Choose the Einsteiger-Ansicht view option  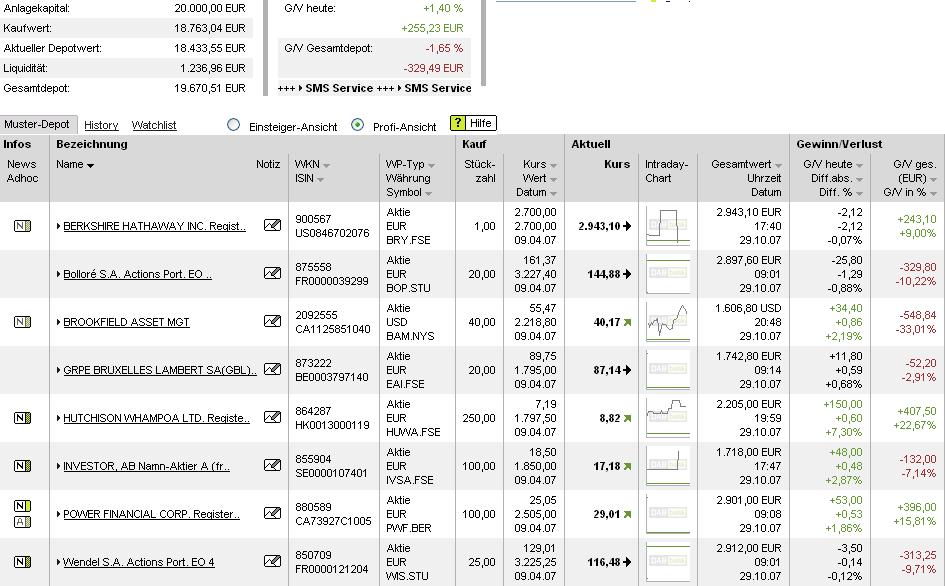click(234, 126)
